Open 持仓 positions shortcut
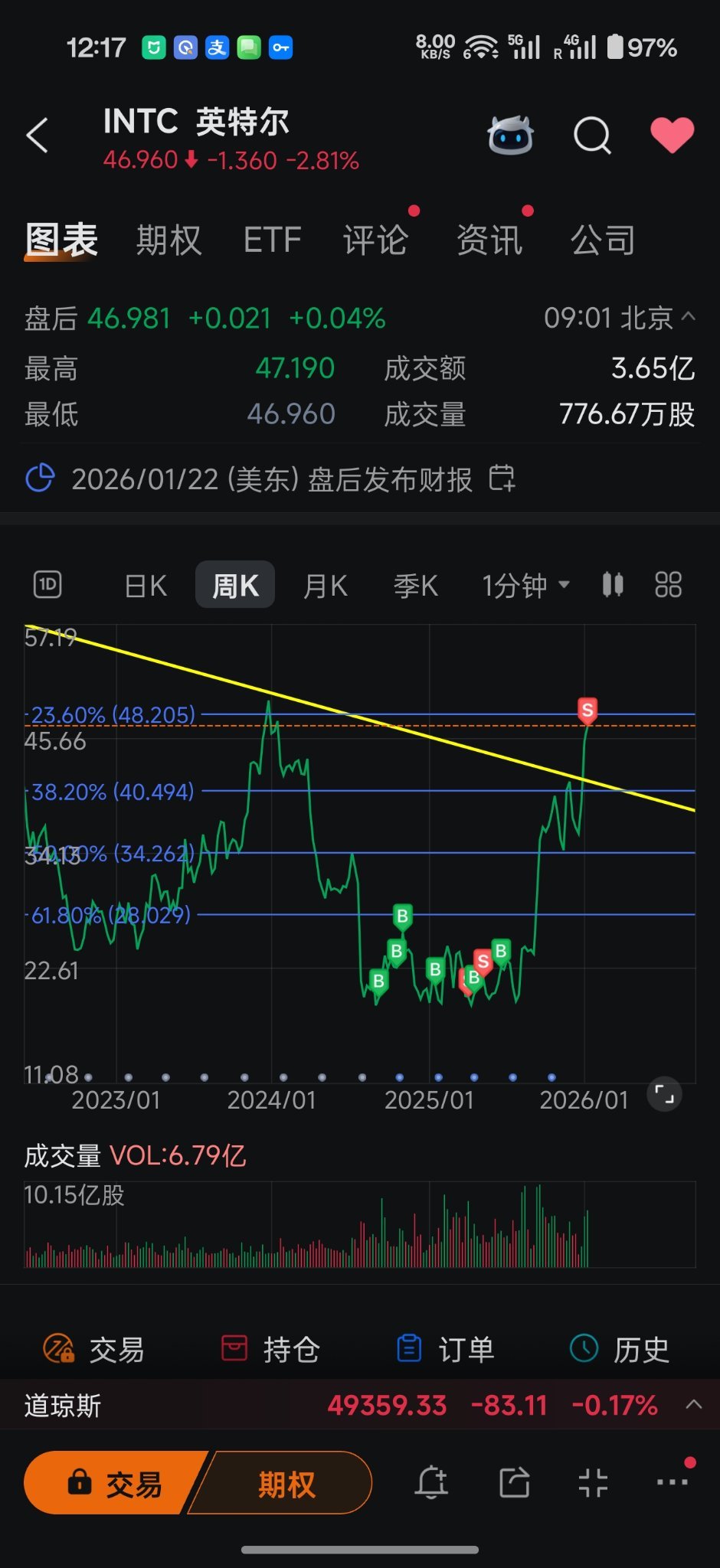Screen dimensions: 720x1568 click(270, 1349)
